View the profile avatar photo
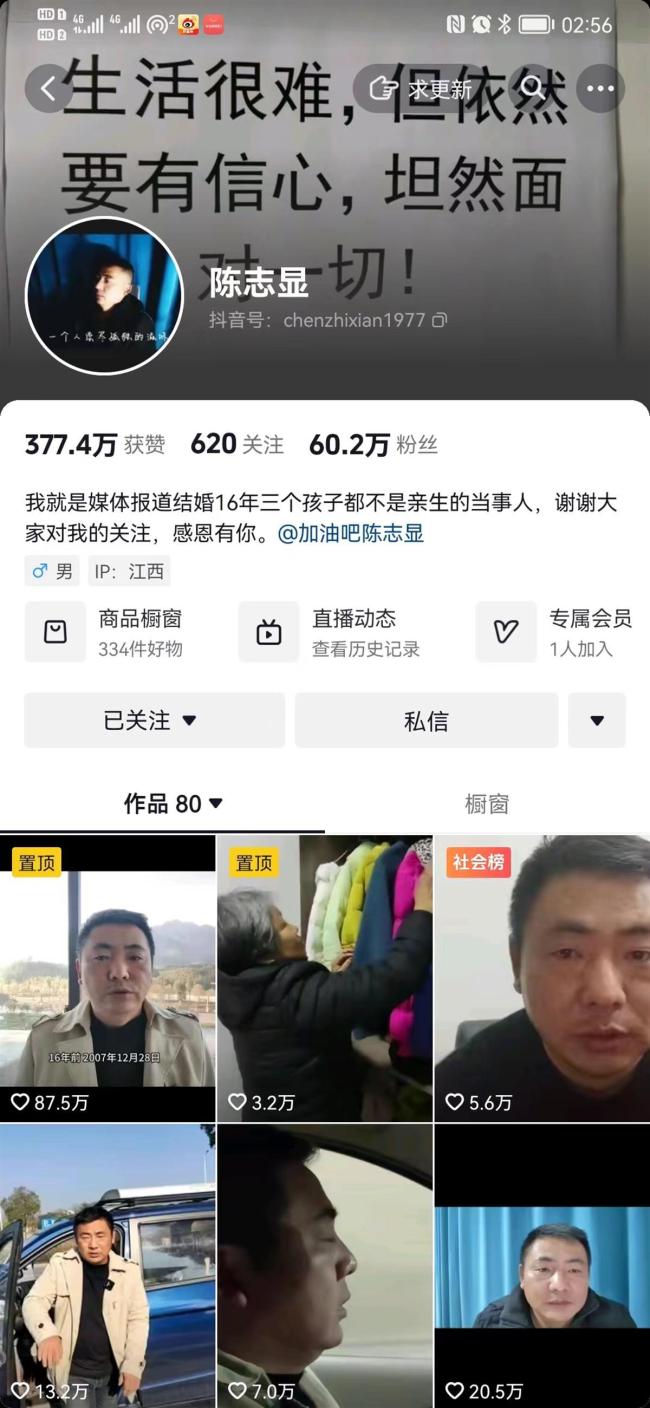 point(104,296)
